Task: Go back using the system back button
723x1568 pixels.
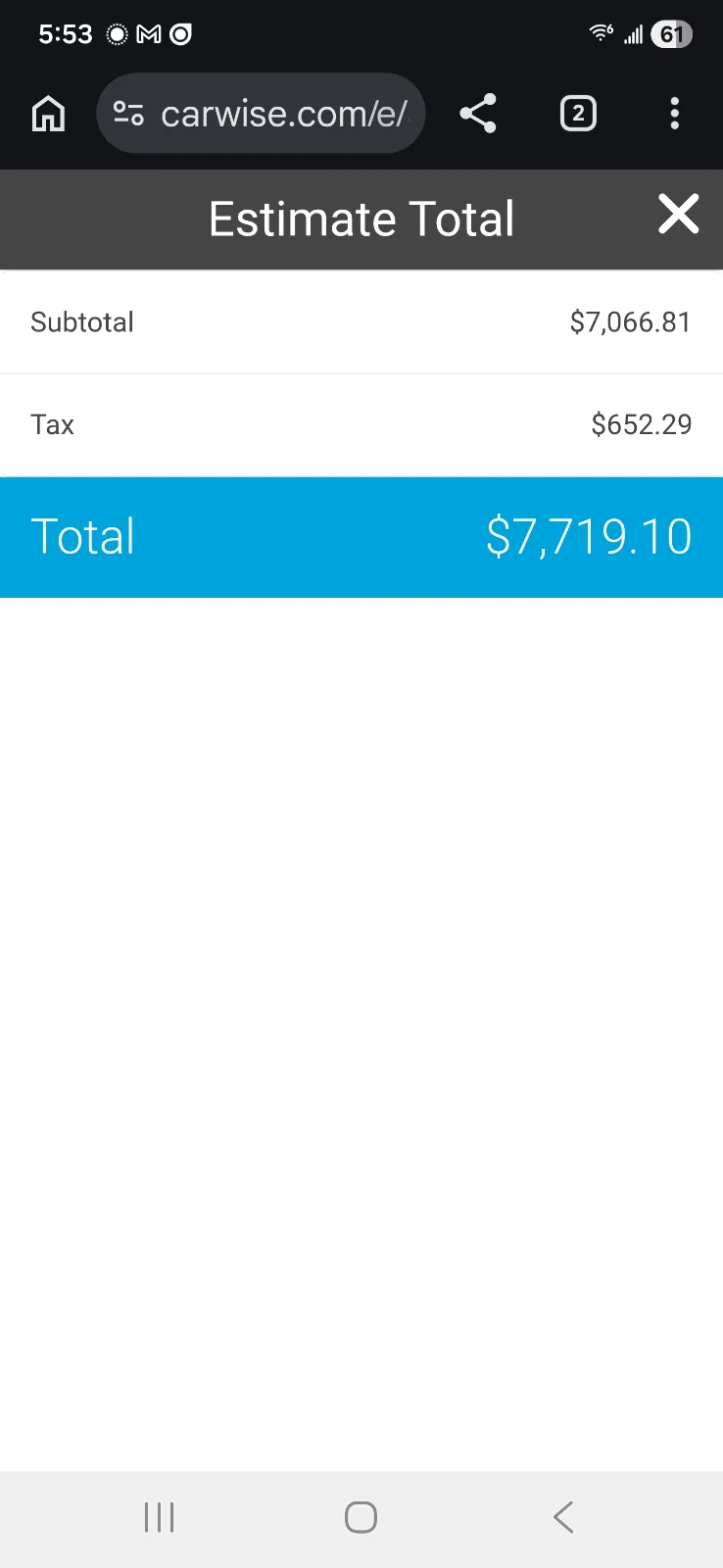Action: coord(563,1517)
